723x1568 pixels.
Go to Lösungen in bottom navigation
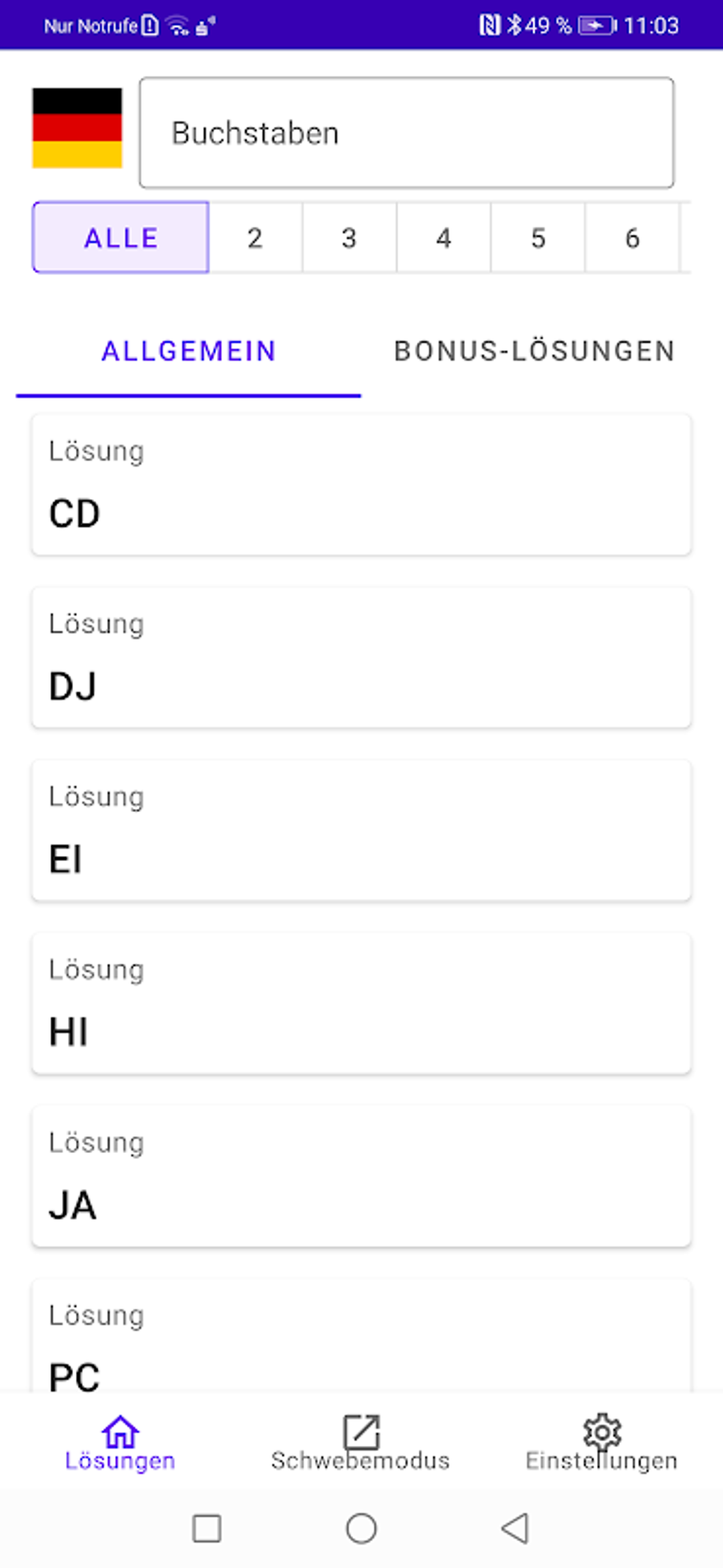[x=120, y=1443]
